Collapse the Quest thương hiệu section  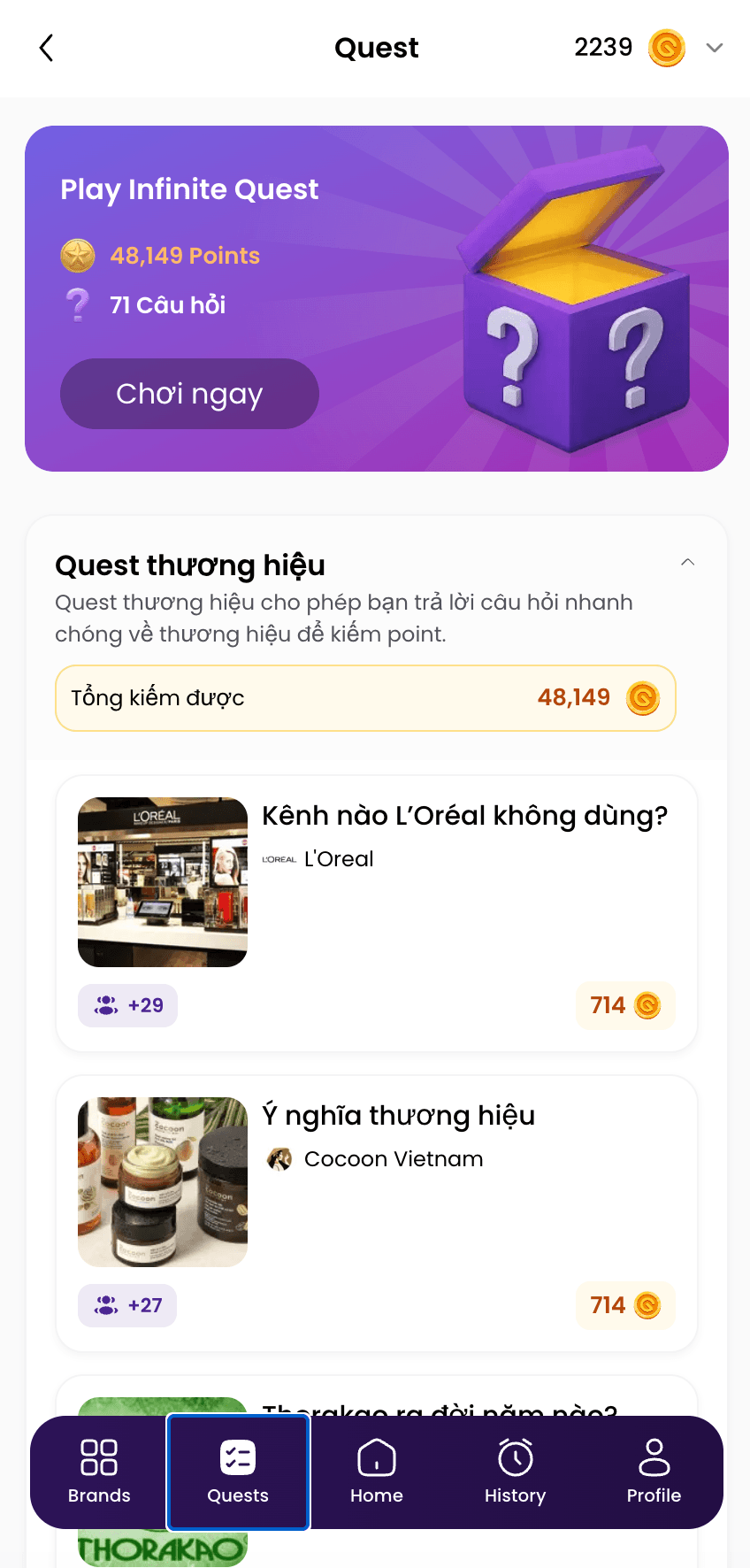coord(687,563)
